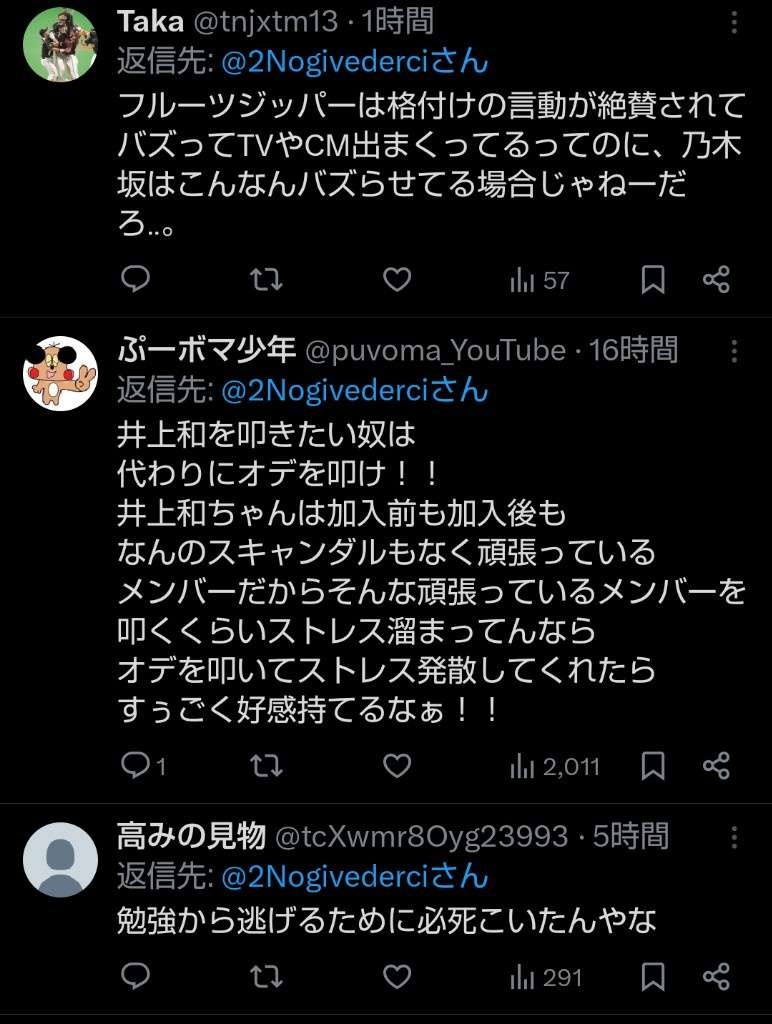Share ぷーボマ少年's tweet
The height and width of the screenshot is (1024, 772).
coord(716,766)
